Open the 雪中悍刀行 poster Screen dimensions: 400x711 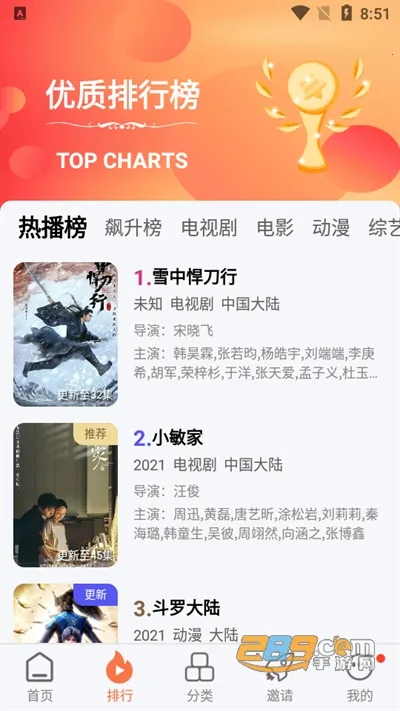(x=65, y=334)
